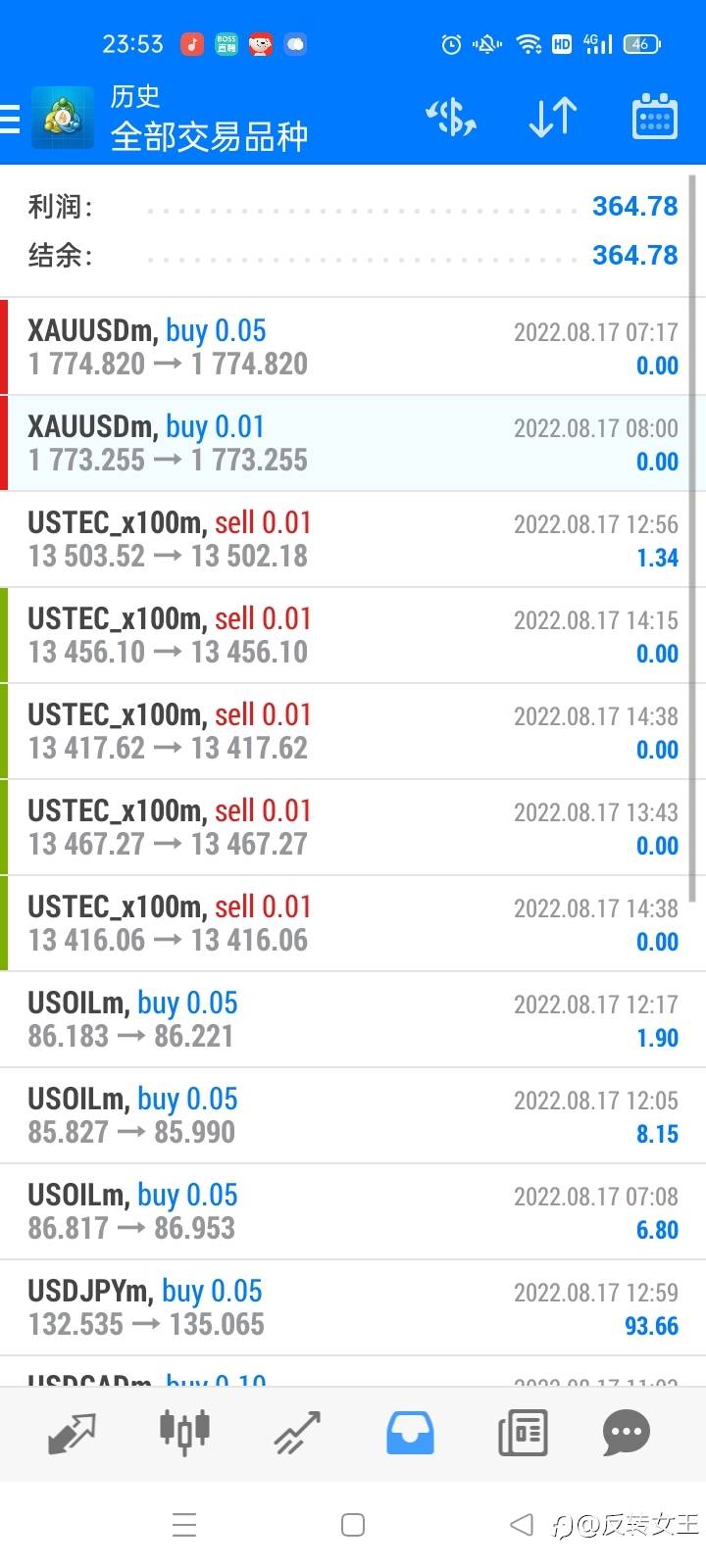The image size is (706, 1568).
Task: Expand the USOILm trade with 6.80 profit
Action: [x=353, y=1211]
